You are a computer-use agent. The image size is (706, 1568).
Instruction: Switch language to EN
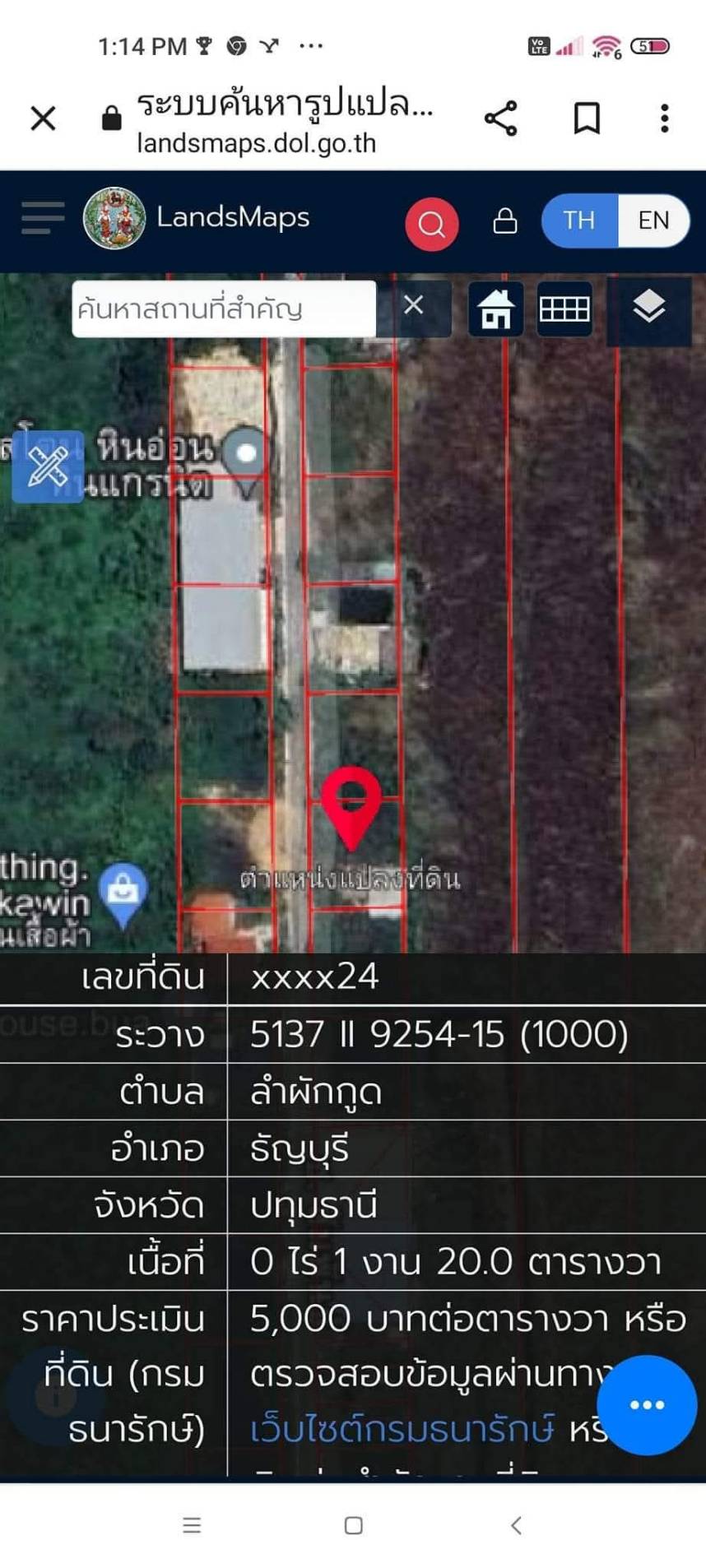pyautogui.click(x=653, y=220)
